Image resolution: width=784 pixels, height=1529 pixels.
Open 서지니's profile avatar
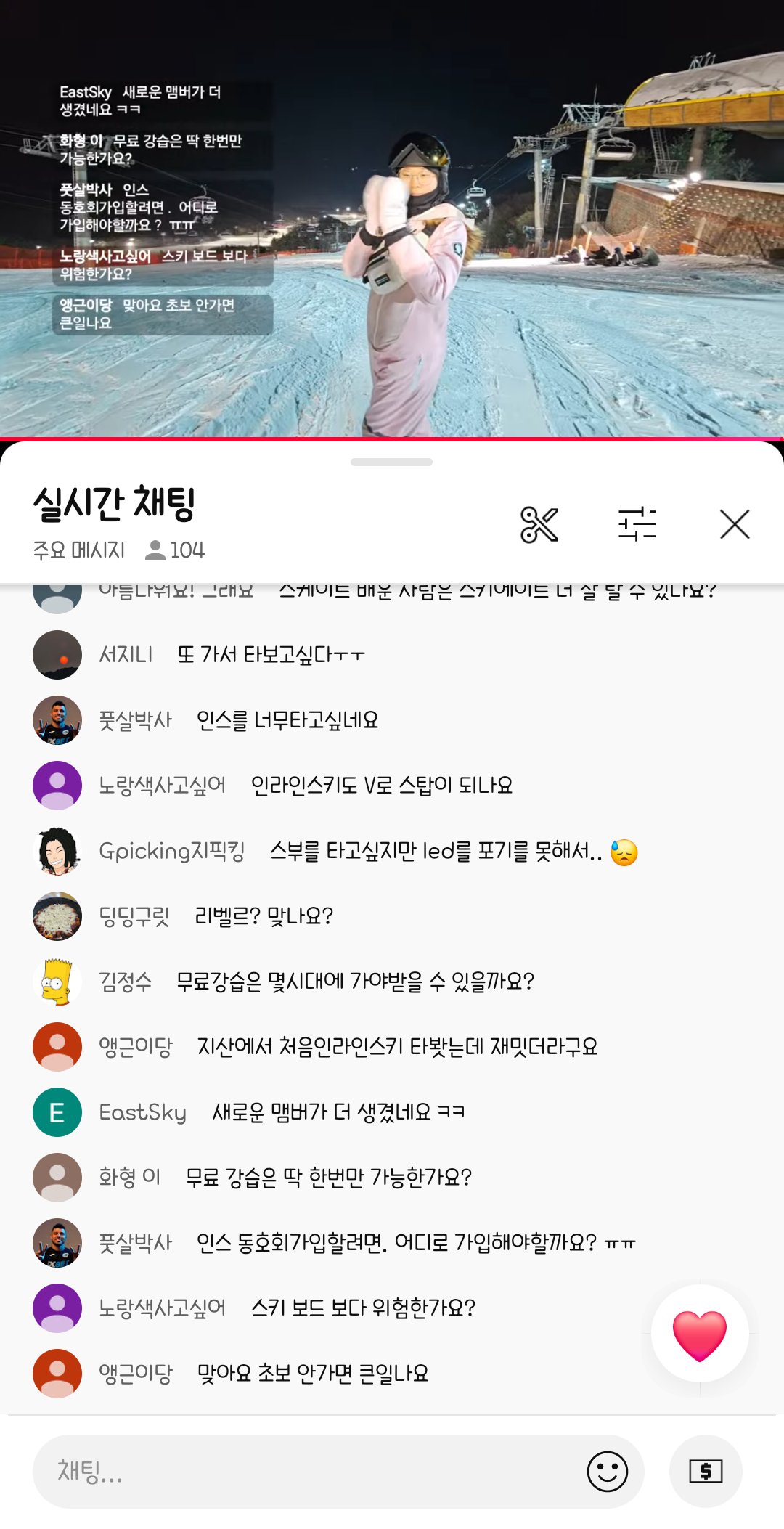point(57,655)
